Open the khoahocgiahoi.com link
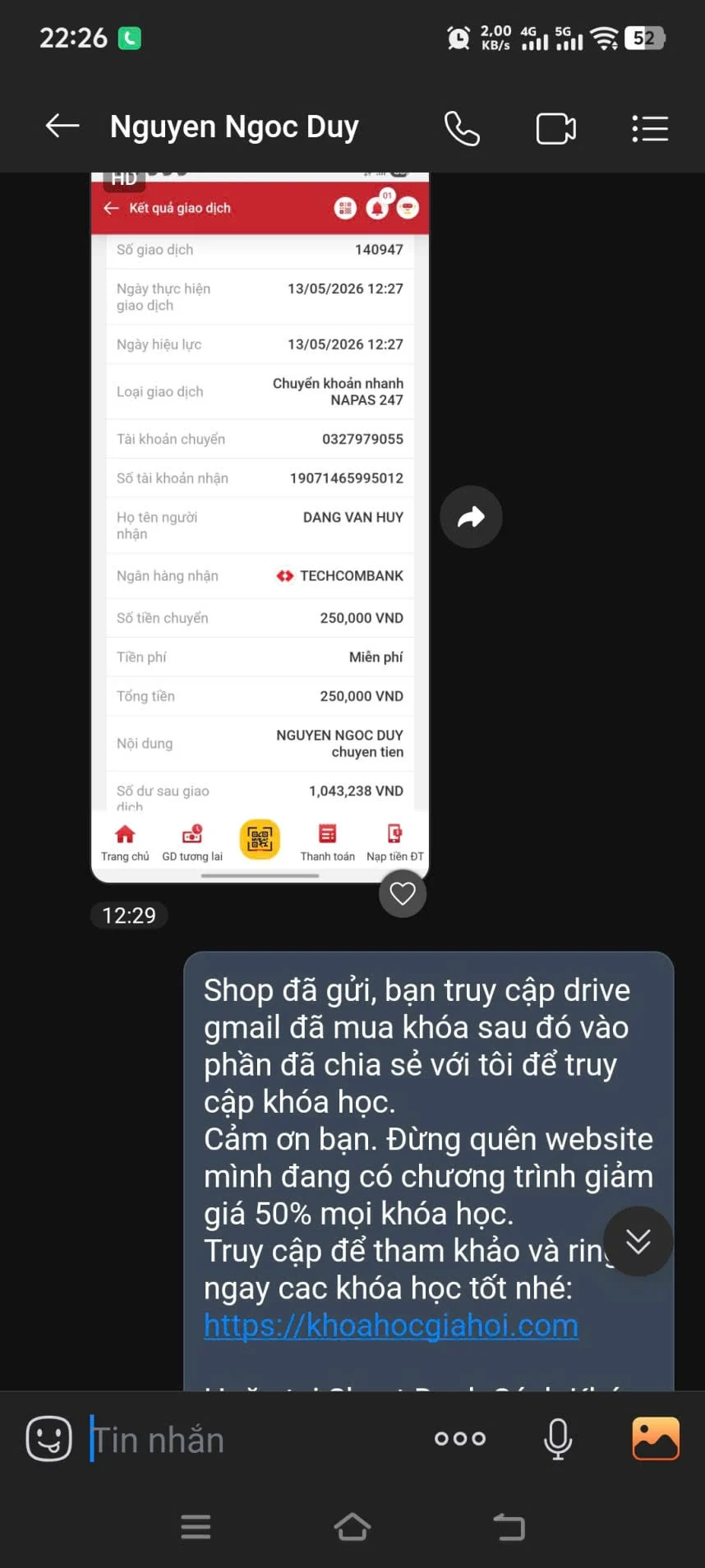Screen dimensions: 705x1568 pos(391,1326)
